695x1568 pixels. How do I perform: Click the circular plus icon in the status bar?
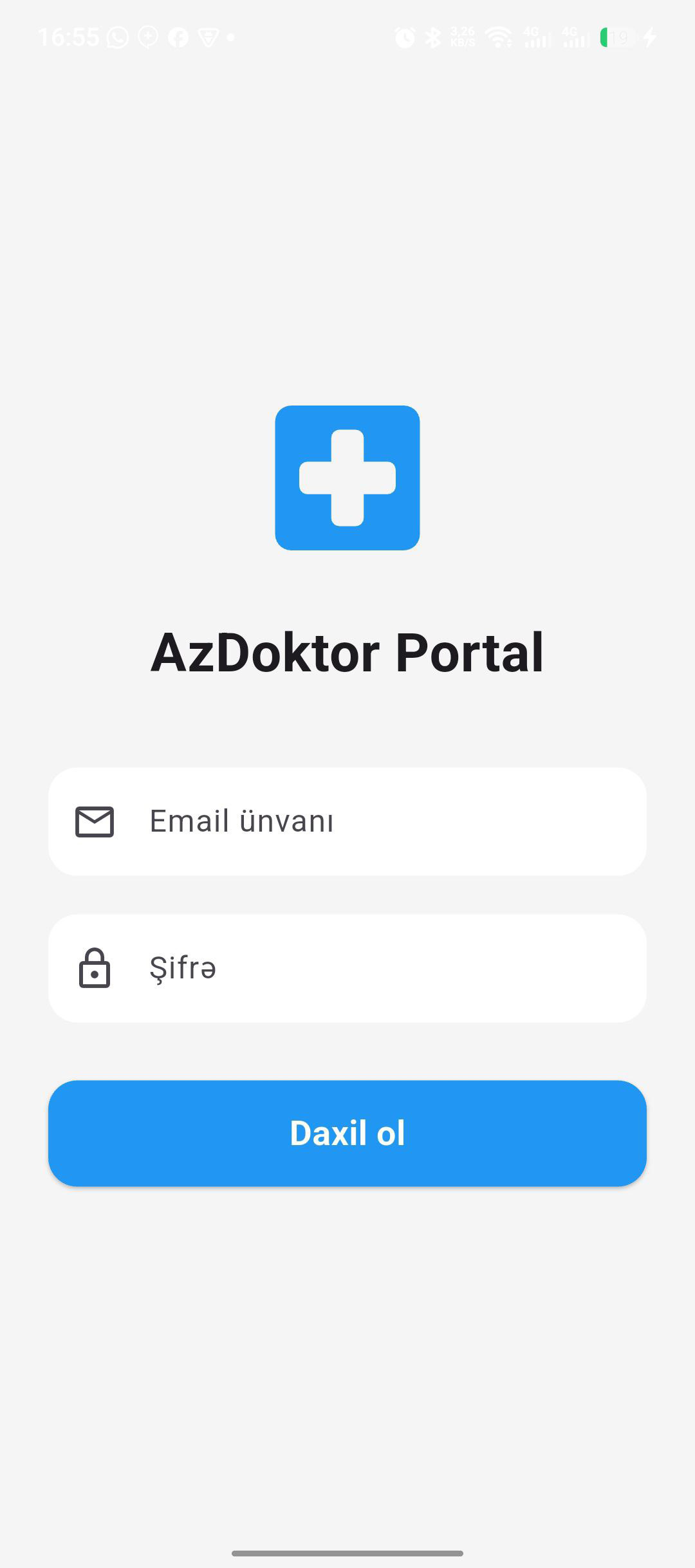[x=149, y=37]
